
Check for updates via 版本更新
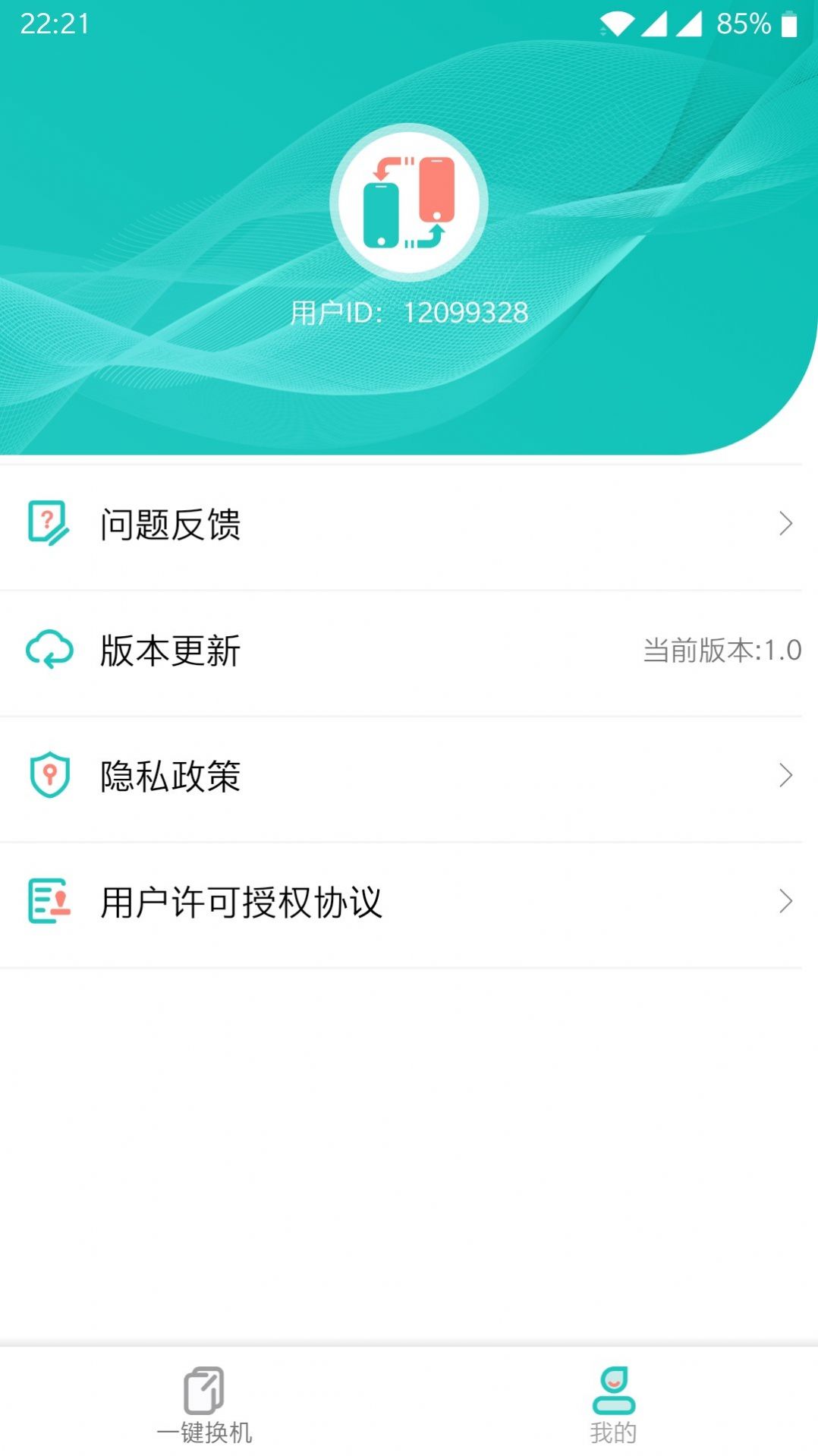click(x=171, y=649)
